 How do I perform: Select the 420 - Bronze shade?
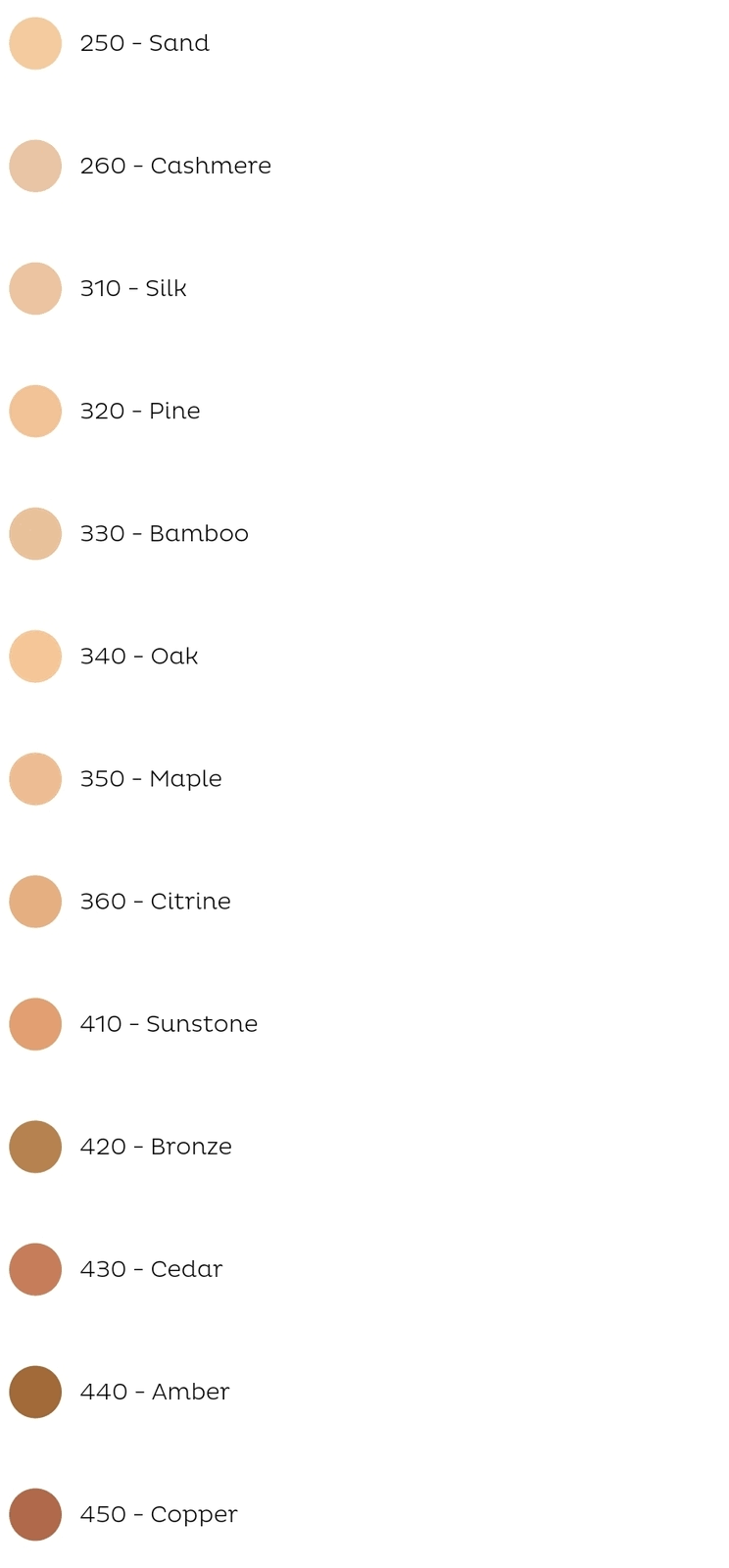click(35, 1146)
